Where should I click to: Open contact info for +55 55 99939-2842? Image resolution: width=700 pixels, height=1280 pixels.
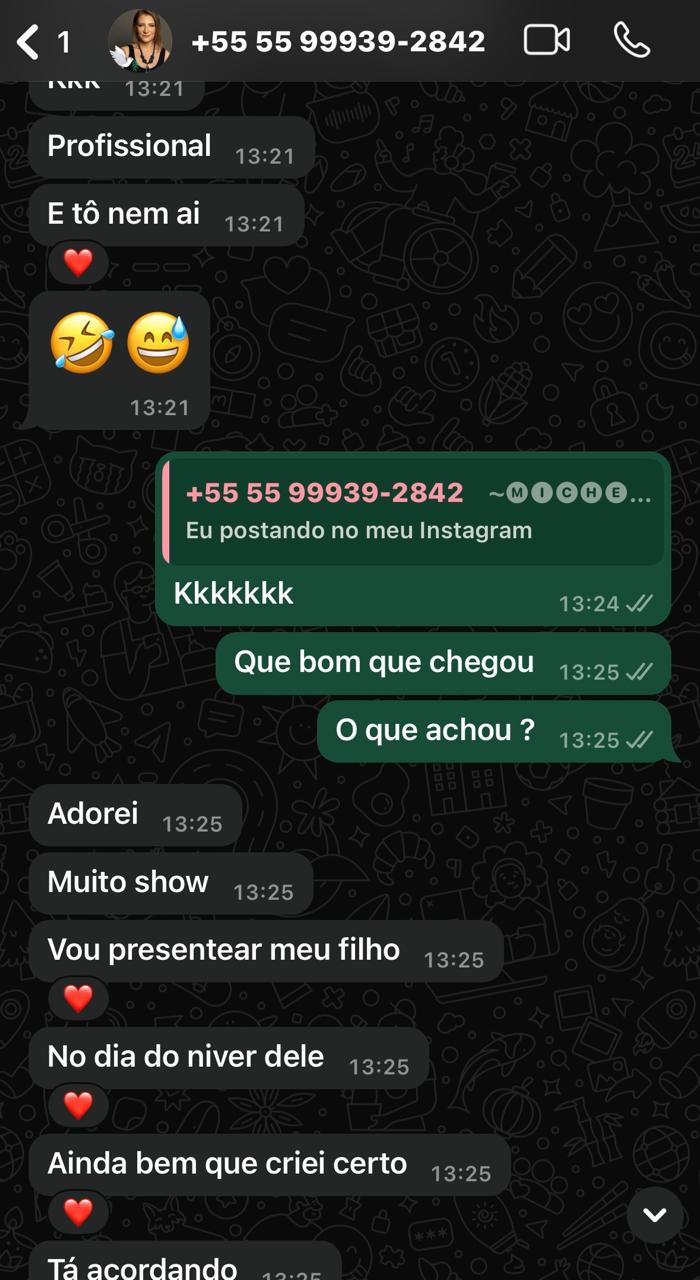(338, 42)
